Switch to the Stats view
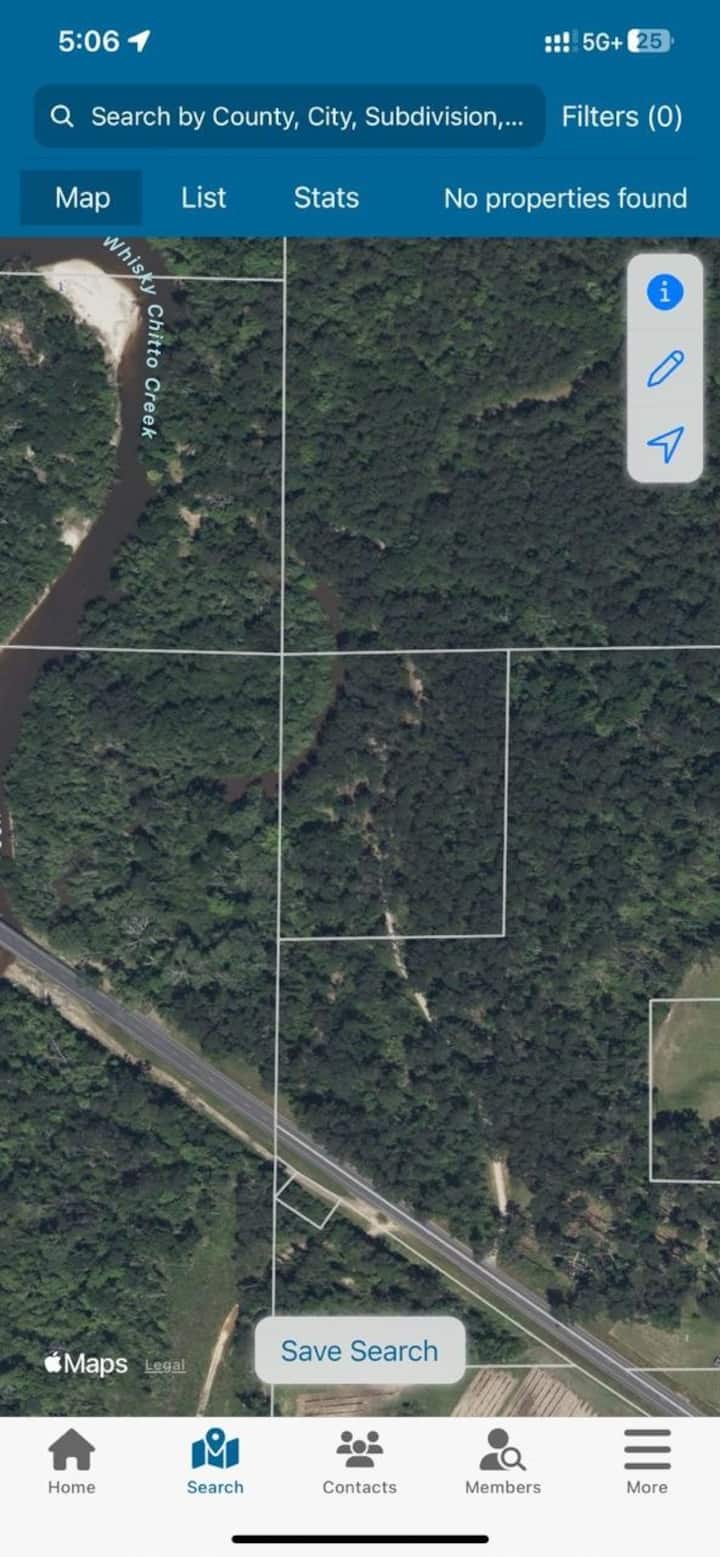The image size is (720, 1557). click(326, 198)
